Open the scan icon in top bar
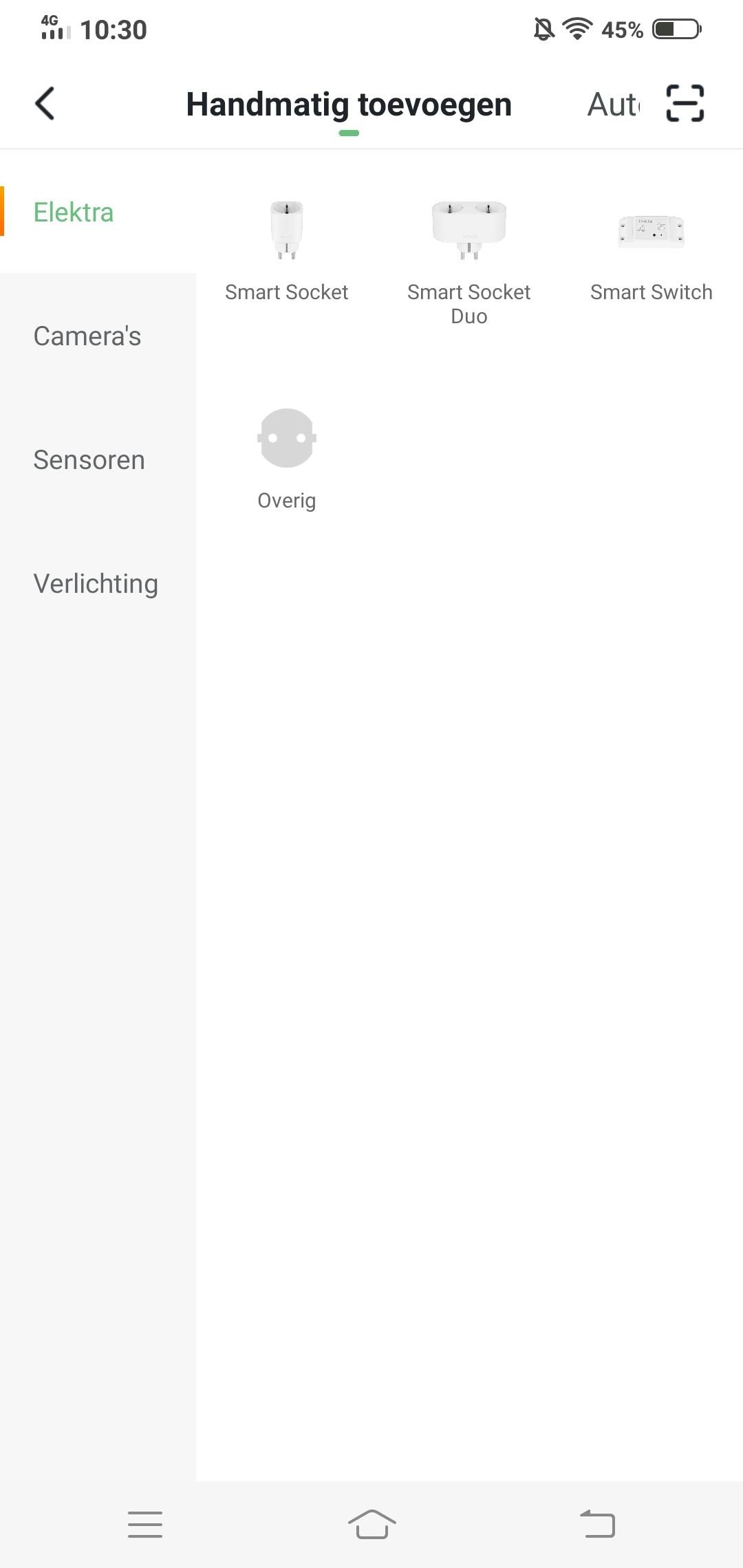743x1568 pixels. pos(685,104)
